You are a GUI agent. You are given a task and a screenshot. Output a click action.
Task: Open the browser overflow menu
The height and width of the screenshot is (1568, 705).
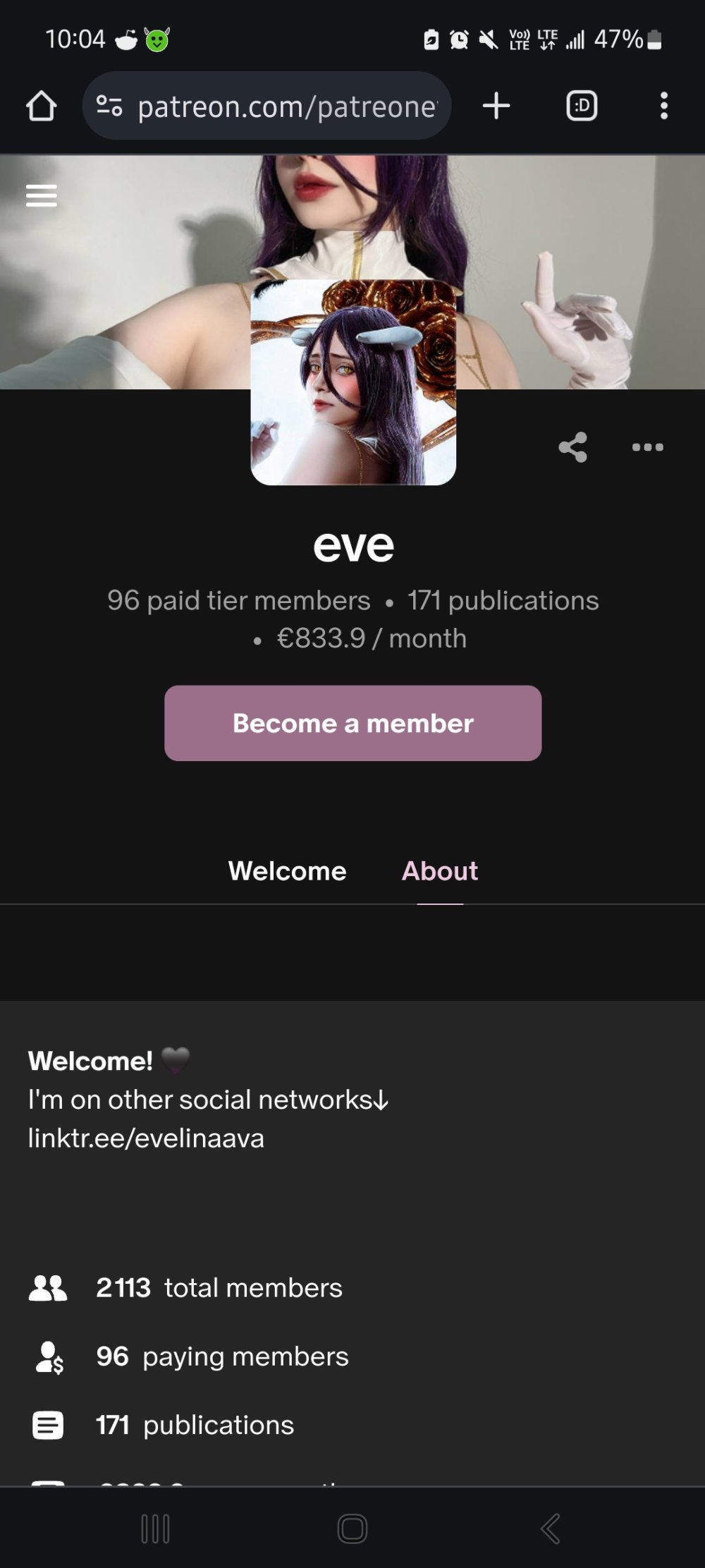point(663,106)
